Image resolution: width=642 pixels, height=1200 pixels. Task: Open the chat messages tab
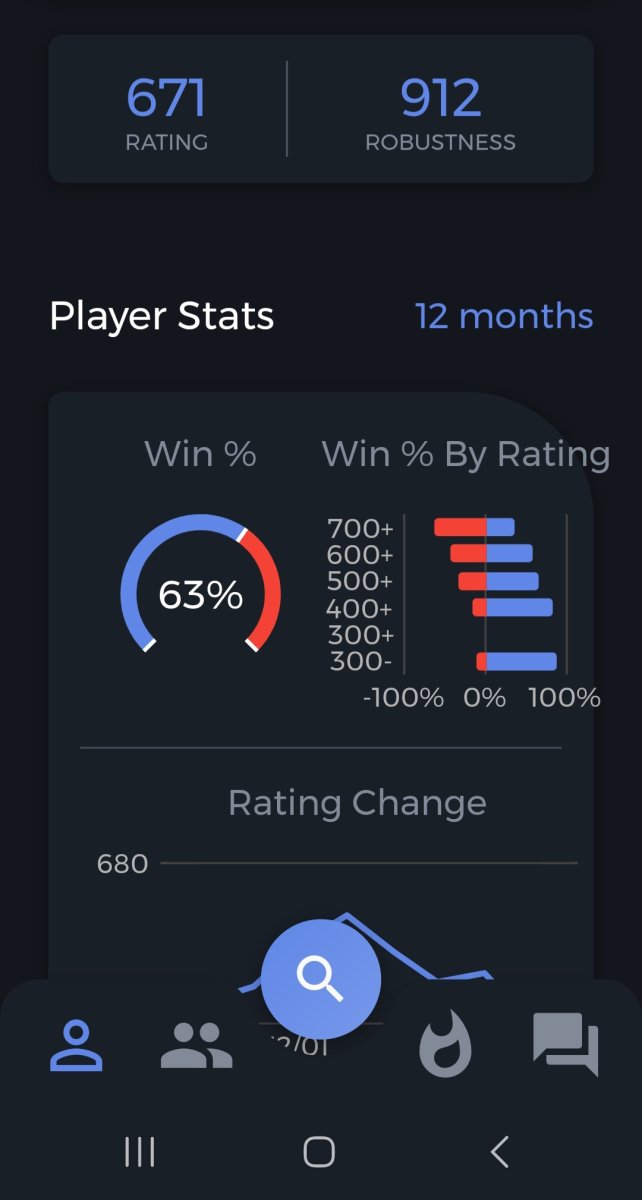click(565, 1045)
